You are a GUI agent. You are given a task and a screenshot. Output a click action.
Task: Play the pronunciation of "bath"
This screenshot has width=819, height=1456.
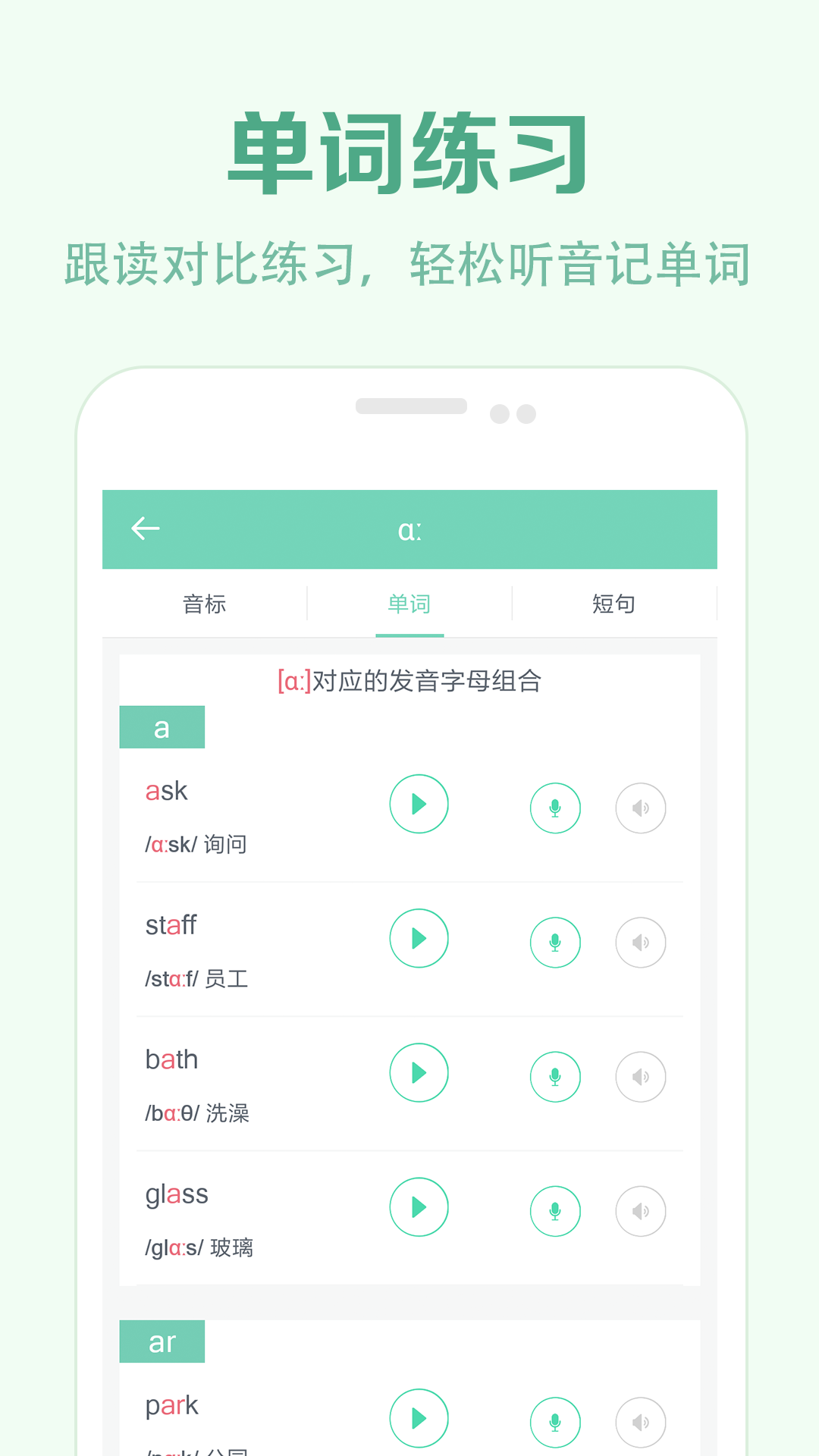pos(419,1073)
